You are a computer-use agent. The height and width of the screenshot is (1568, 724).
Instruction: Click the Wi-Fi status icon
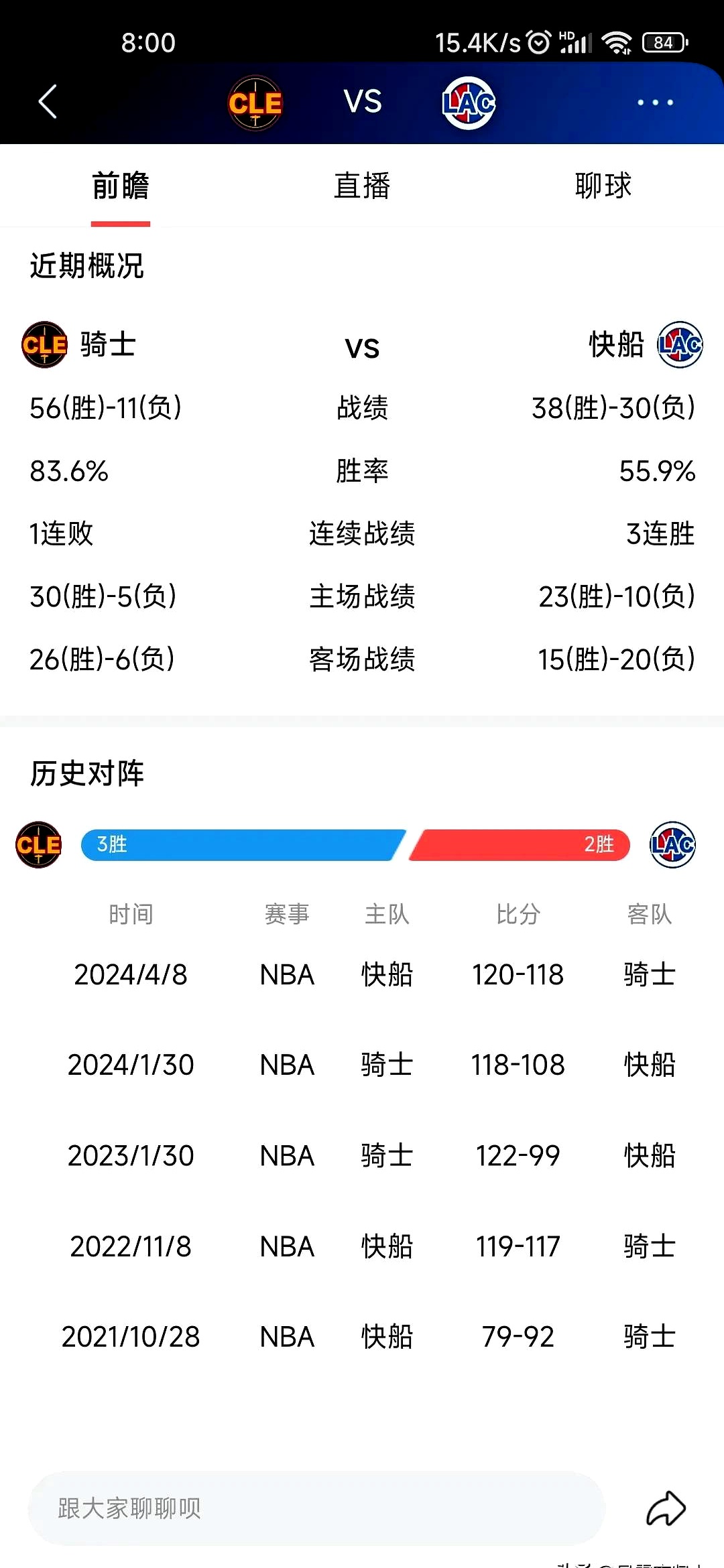(617, 42)
